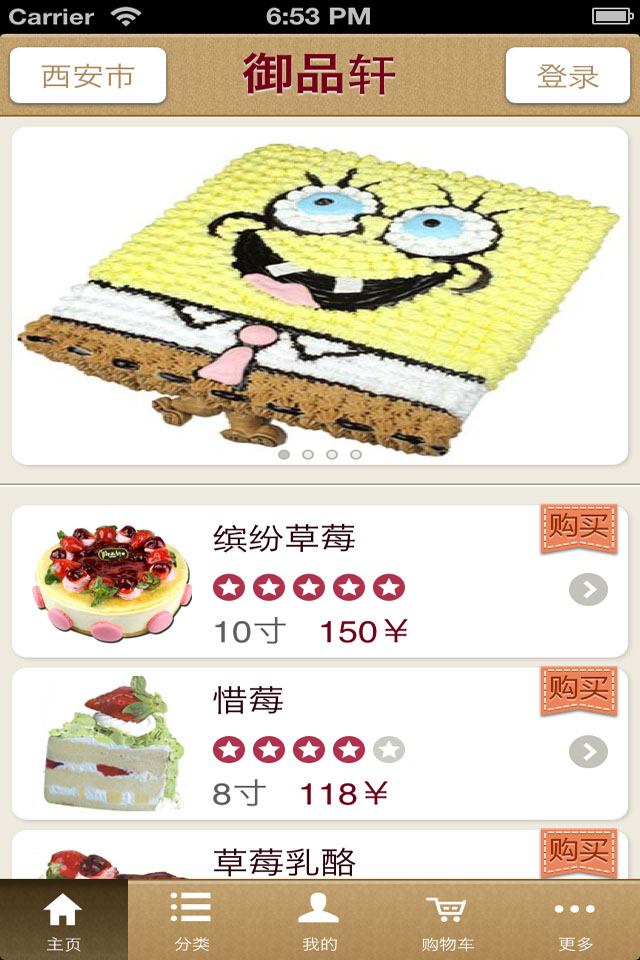640x960 pixels.
Task: Switch to the 分类 tab
Action: 191,920
